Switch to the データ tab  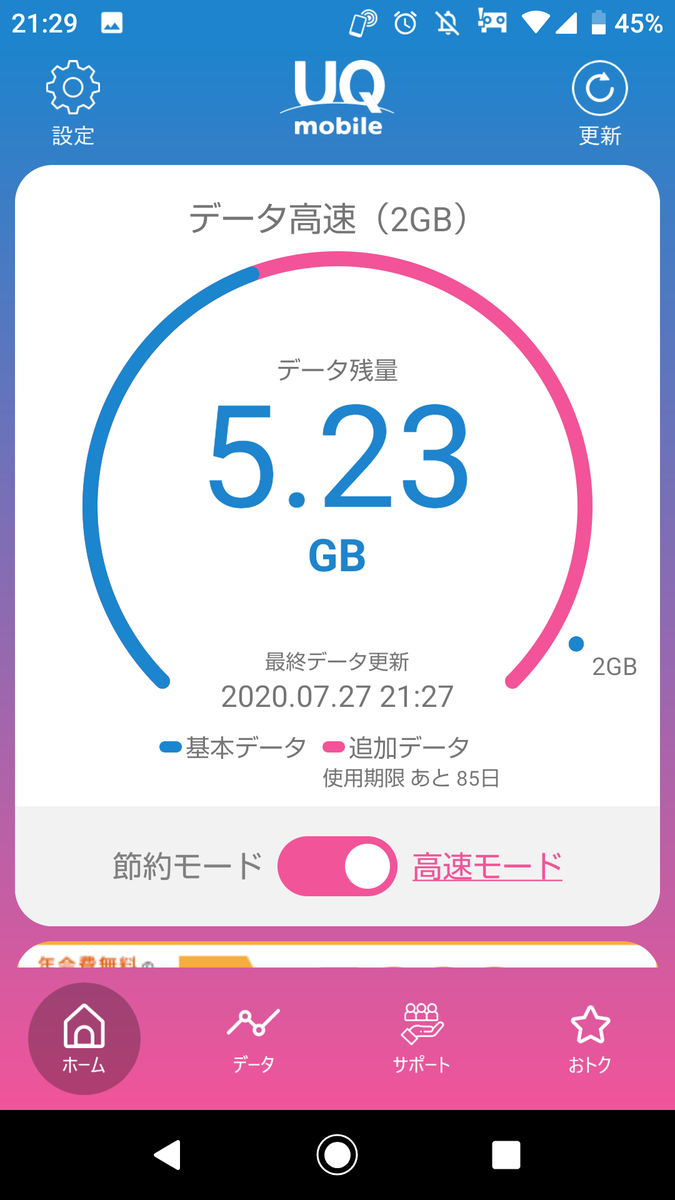tap(253, 1039)
